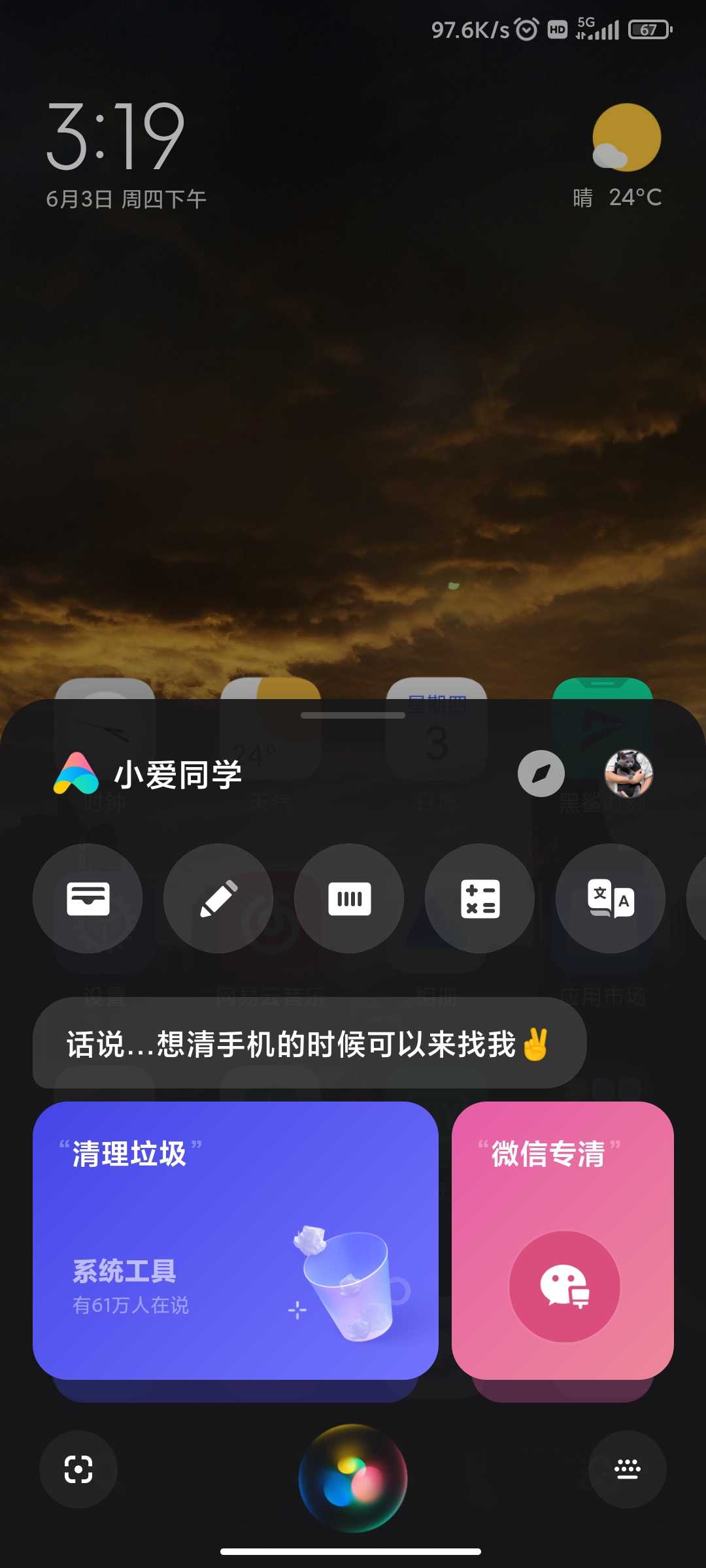706x1568 pixels.
Task: Tap the phone cleaning suggestion bubble
Action: [x=309, y=1043]
